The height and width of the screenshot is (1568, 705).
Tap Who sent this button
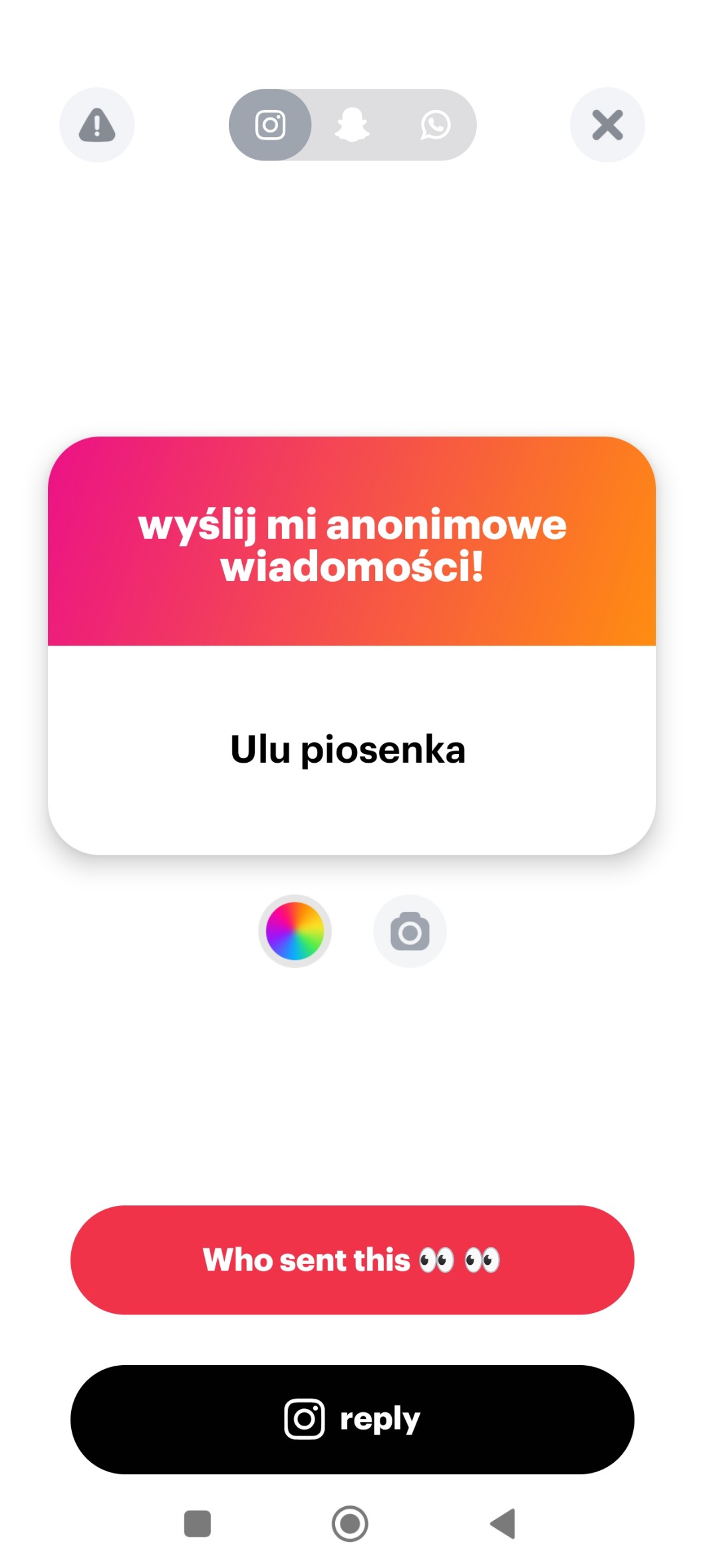pos(352,1260)
